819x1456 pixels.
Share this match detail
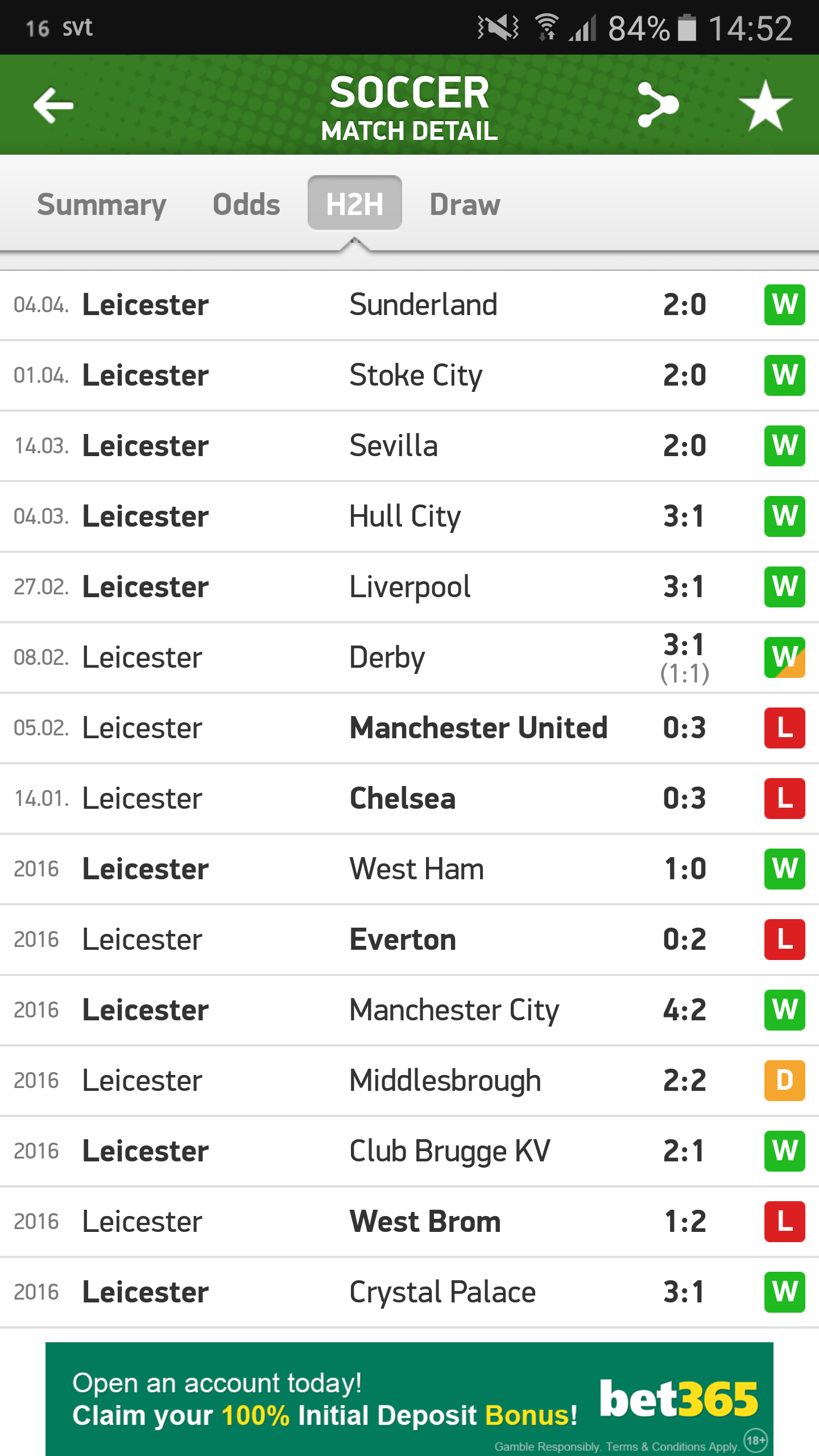coord(658,105)
